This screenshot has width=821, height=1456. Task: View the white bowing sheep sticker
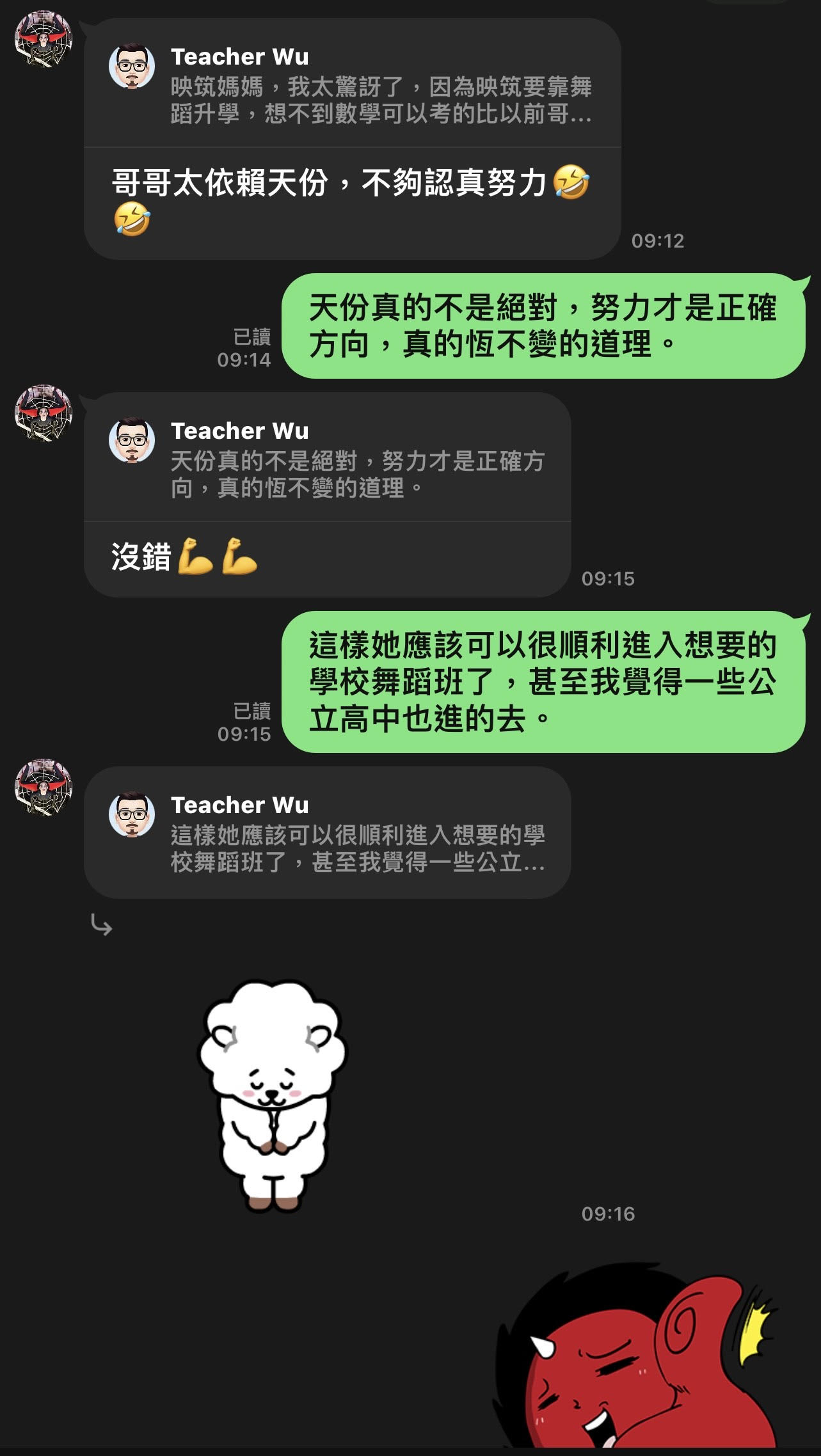point(273,1095)
